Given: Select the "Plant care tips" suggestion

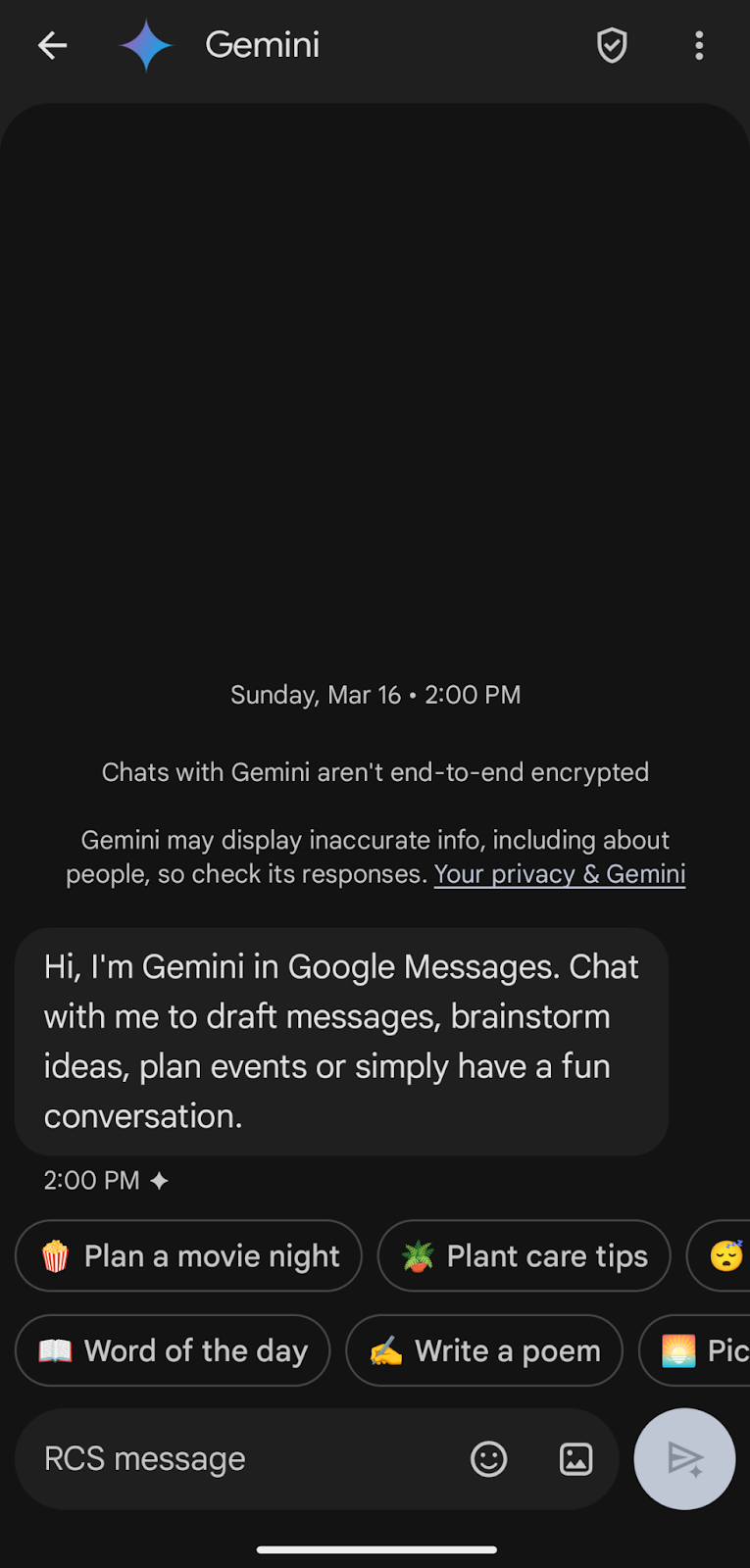Looking at the screenshot, I should pyautogui.click(x=524, y=1255).
